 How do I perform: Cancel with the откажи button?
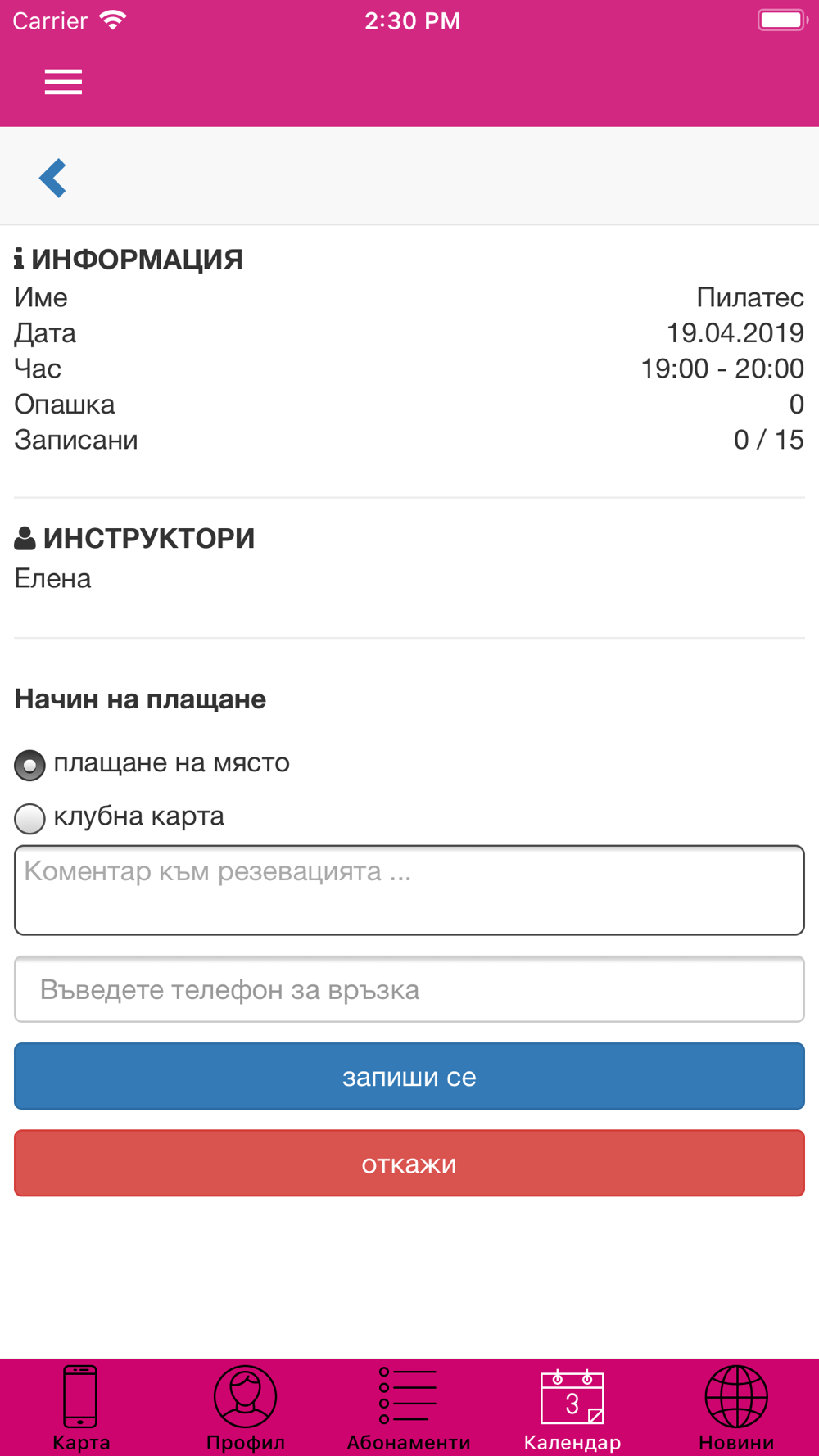(x=409, y=1163)
